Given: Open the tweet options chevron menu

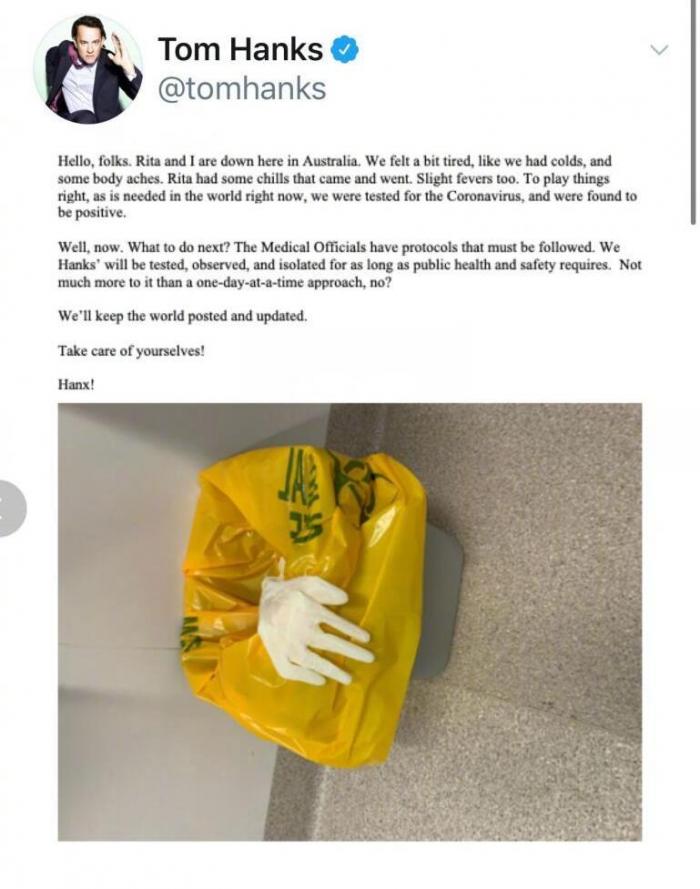Looking at the screenshot, I should pyautogui.click(x=658, y=49).
